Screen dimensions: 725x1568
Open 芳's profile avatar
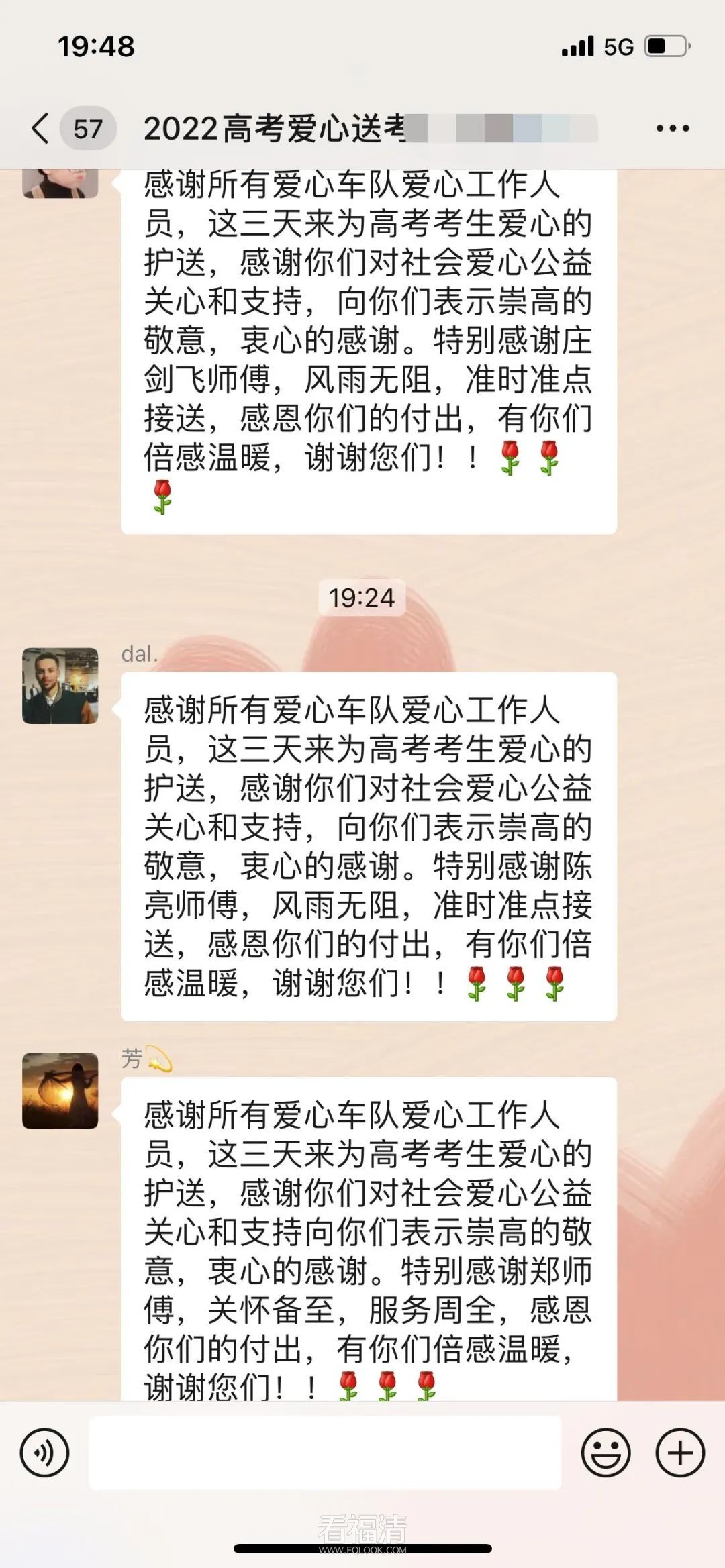tap(60, 1090)
